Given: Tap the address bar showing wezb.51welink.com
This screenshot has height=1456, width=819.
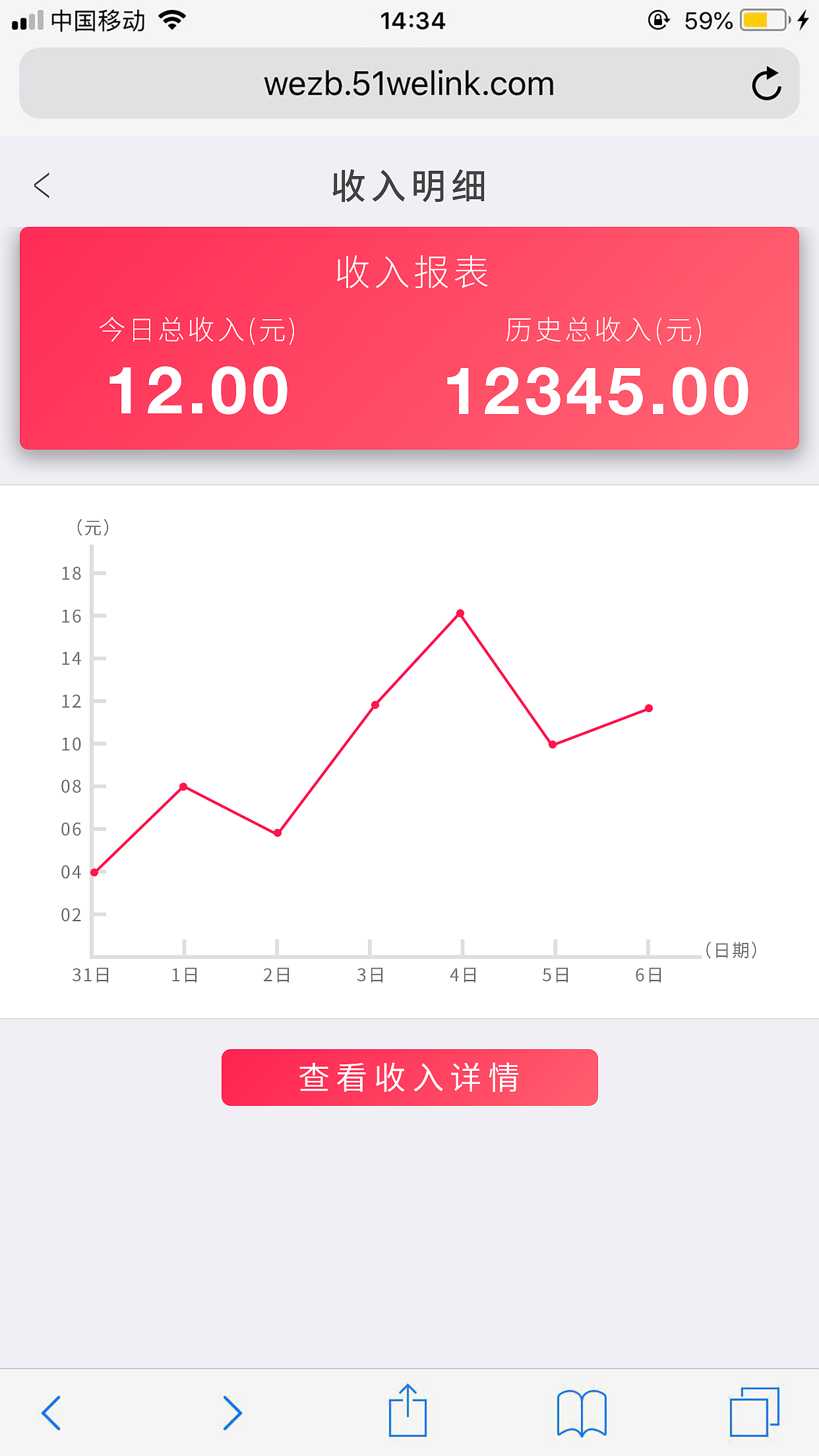Looking at the screenshot, I should coord(408,83).
